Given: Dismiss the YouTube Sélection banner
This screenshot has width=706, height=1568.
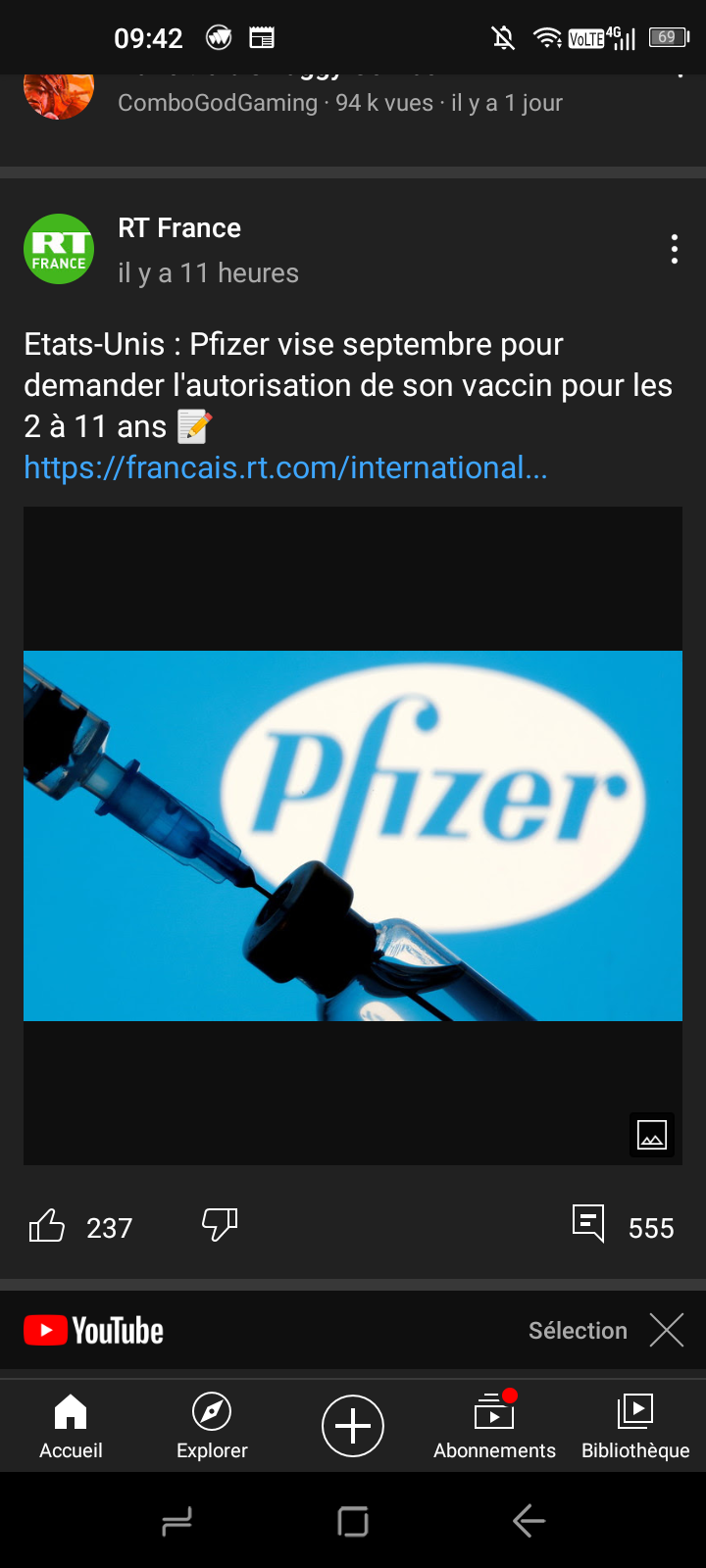Looking at the screenshot, I should (x=667, y=1331).
